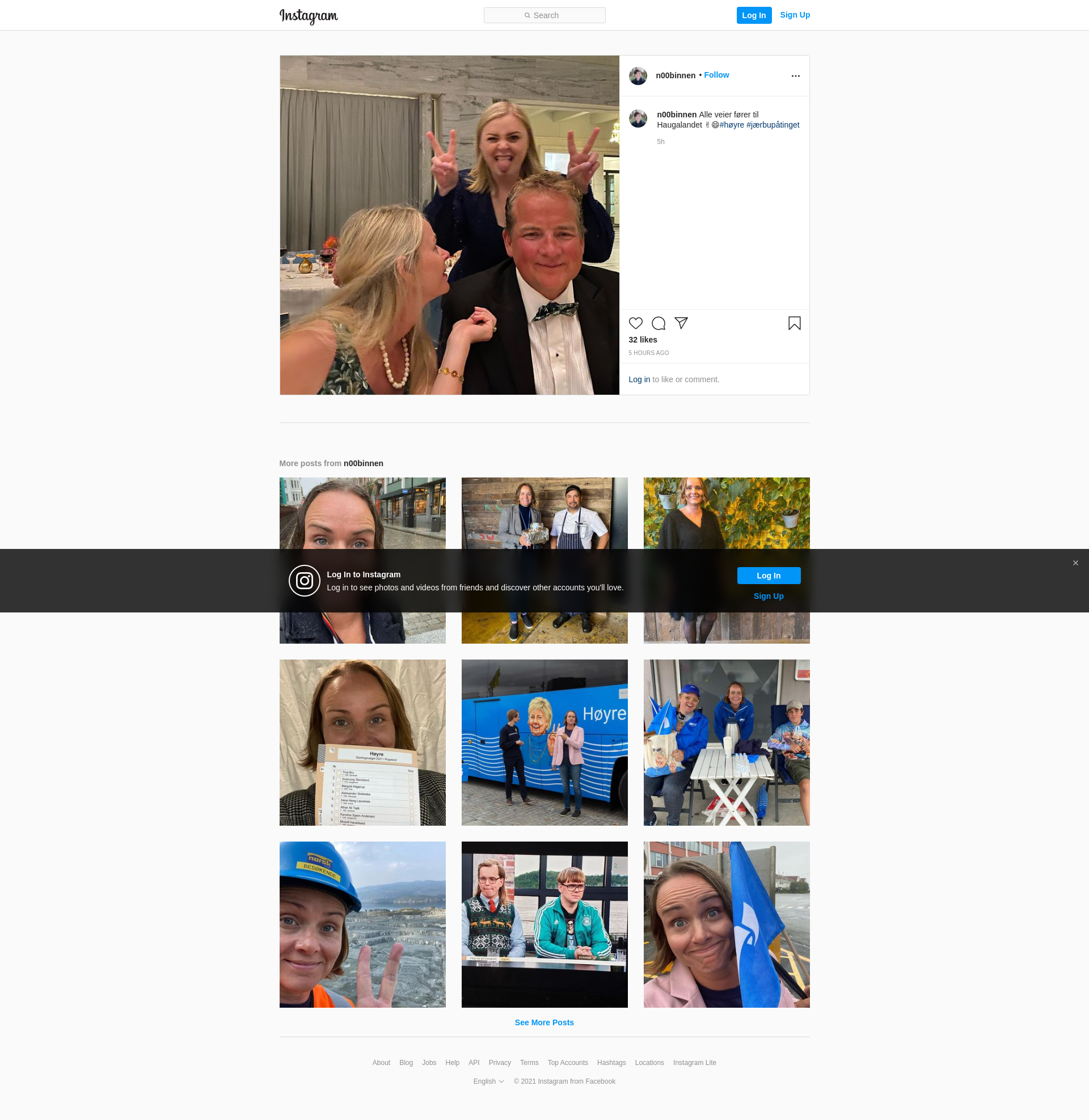Image resolution: width=1089 pixels, height=1120 pixels.
Task: Expand the English language dropdown
Action: click(x=488, y=1081)
